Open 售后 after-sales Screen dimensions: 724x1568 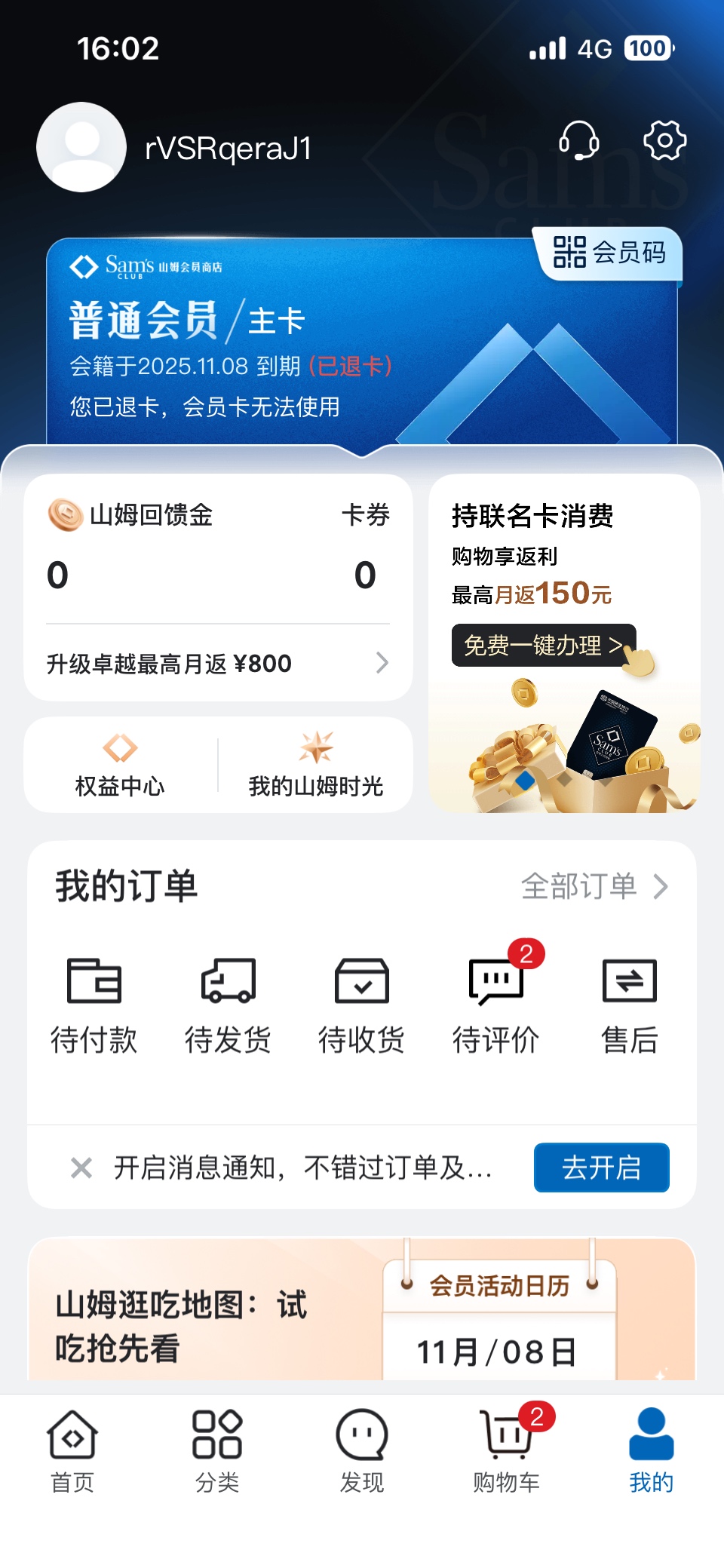point(630,1005)
